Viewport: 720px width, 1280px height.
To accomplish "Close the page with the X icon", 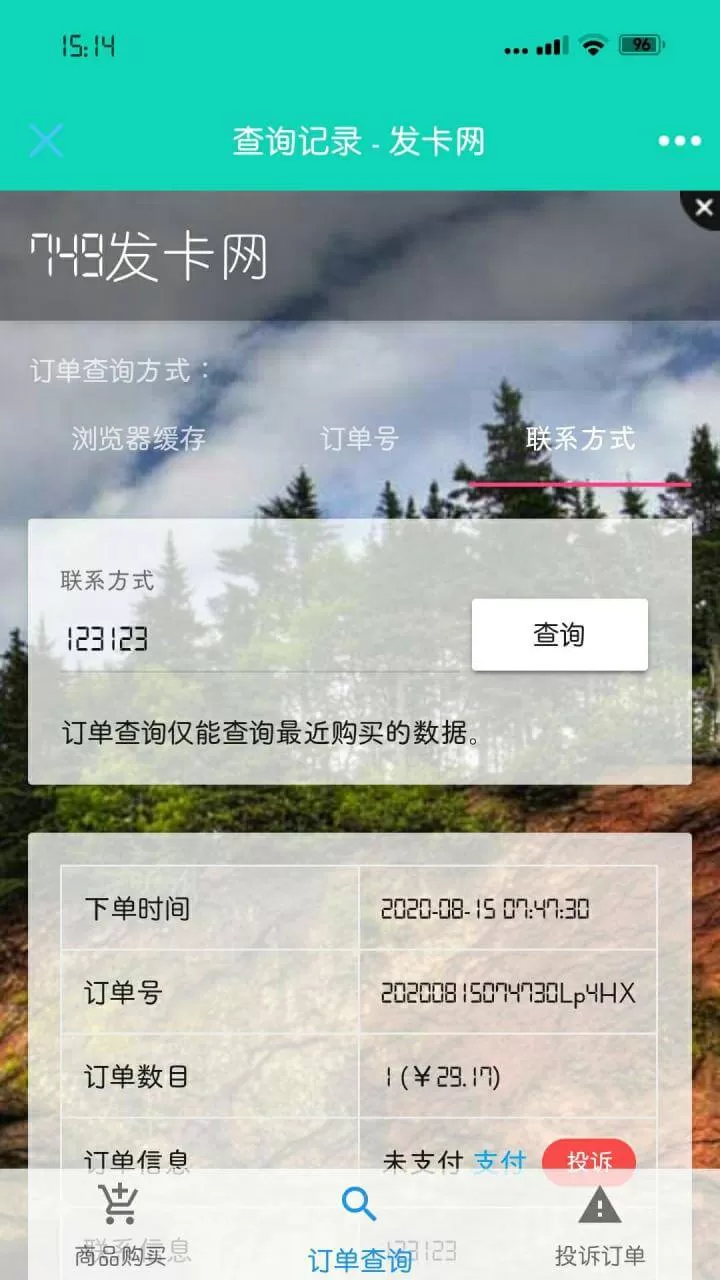I will [x=46, y=141].
